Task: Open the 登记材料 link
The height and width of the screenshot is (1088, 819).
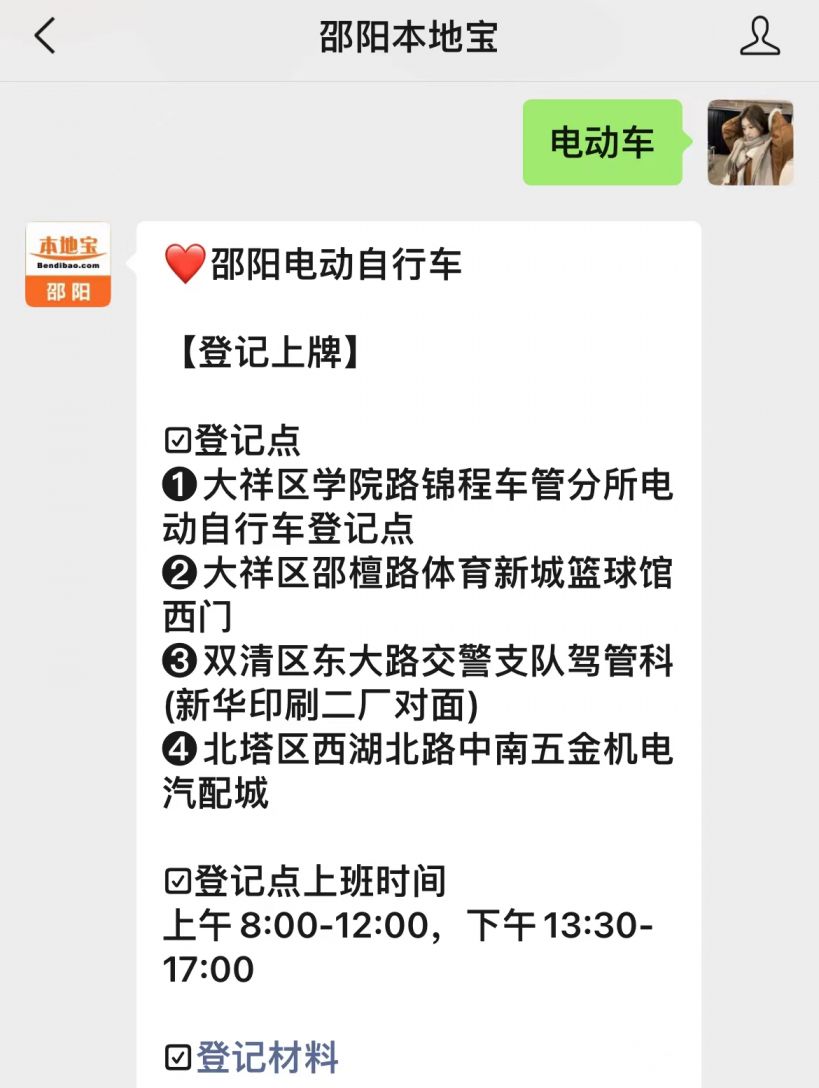Action: 267,1057
